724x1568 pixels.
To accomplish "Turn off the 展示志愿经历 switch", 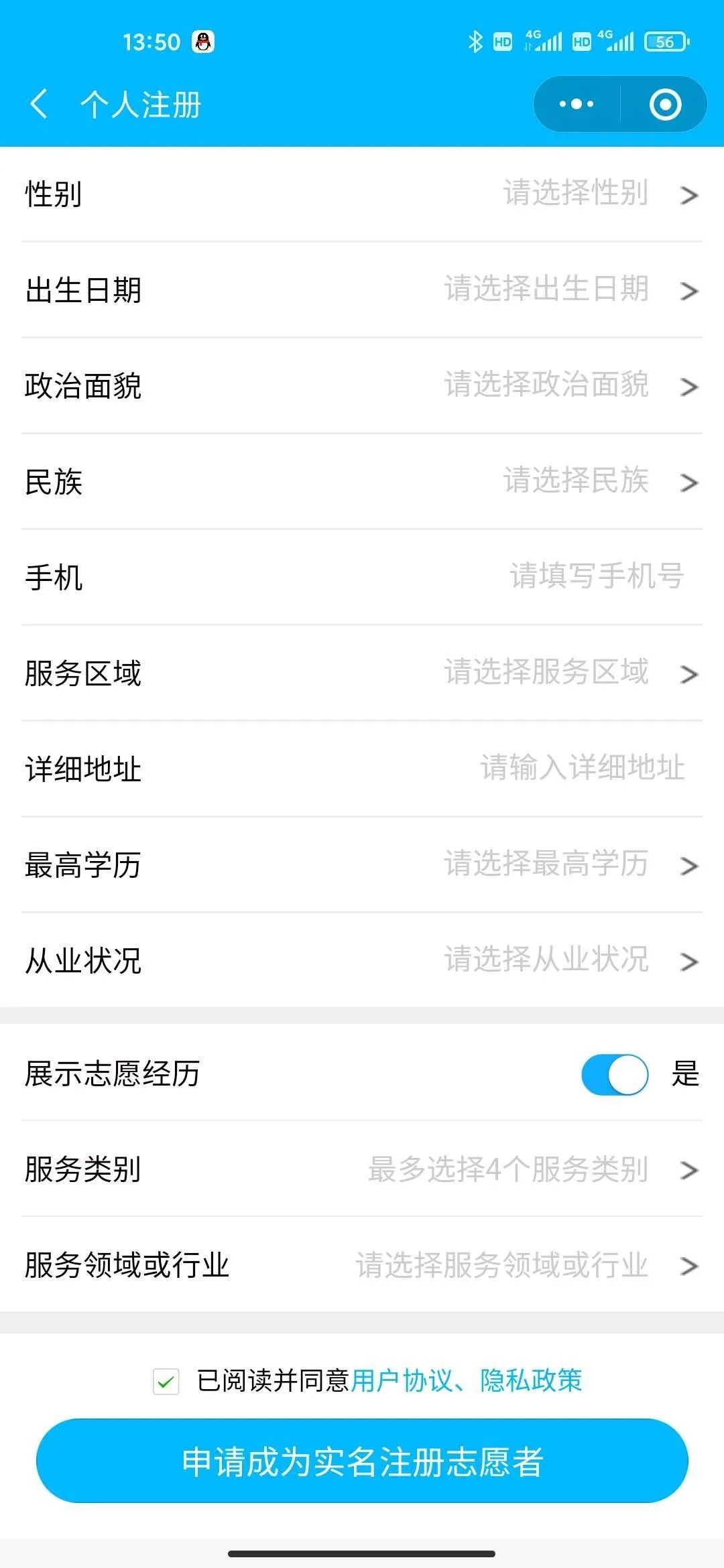I will point(615,1074).
